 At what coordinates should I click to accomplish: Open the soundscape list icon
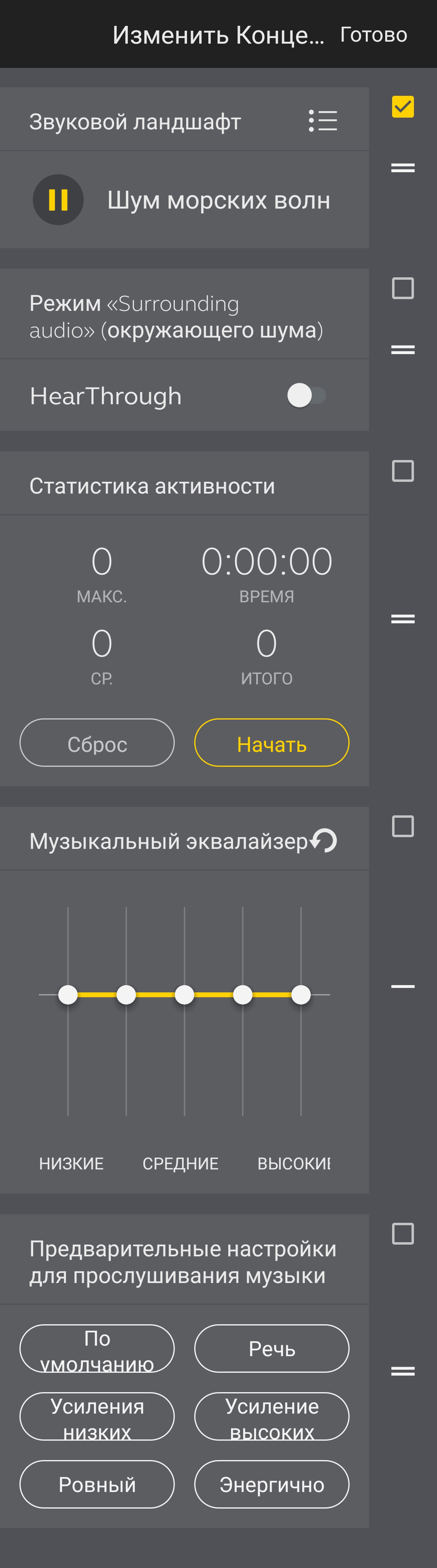pyautogui.click(x=322, y=121)
